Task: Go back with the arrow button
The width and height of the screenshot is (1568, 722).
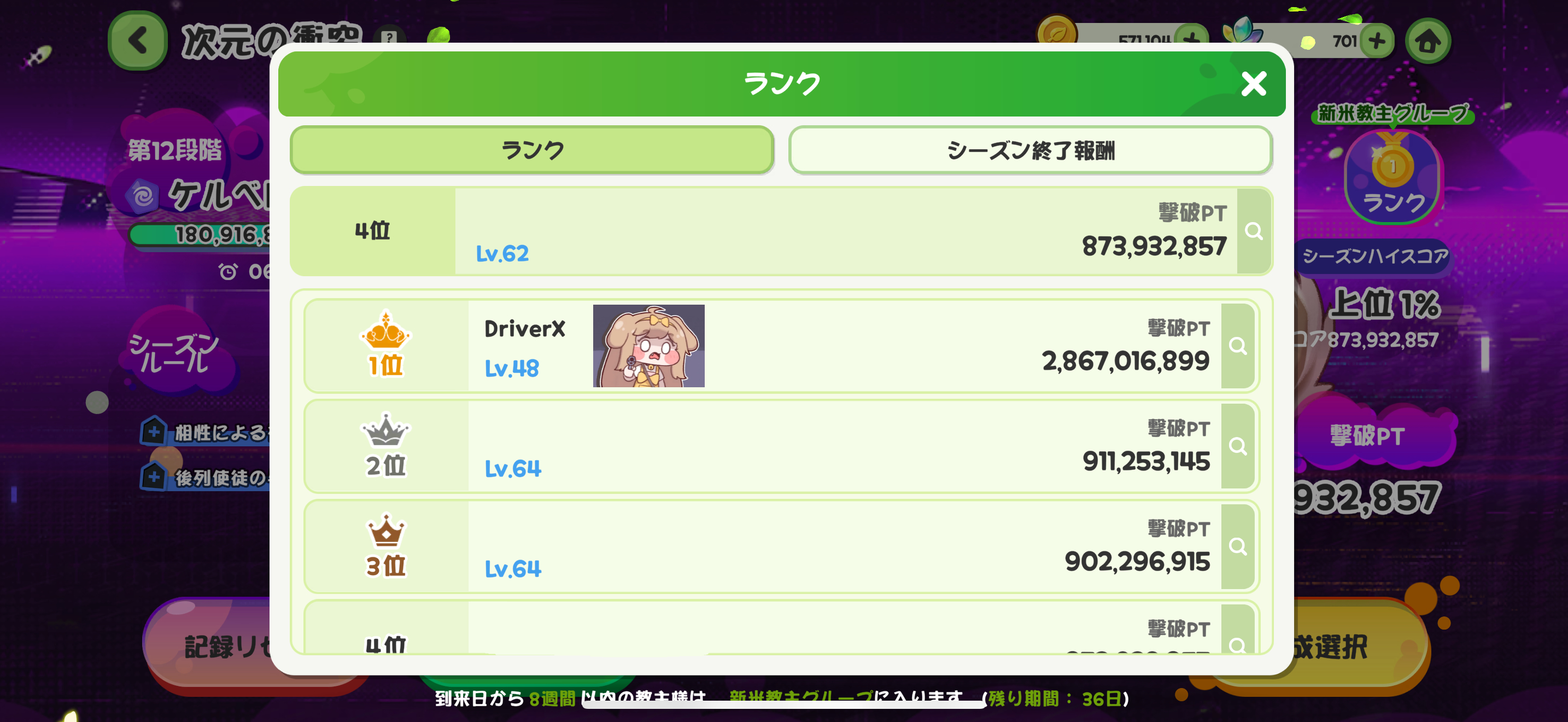Action: coord(138,41)
